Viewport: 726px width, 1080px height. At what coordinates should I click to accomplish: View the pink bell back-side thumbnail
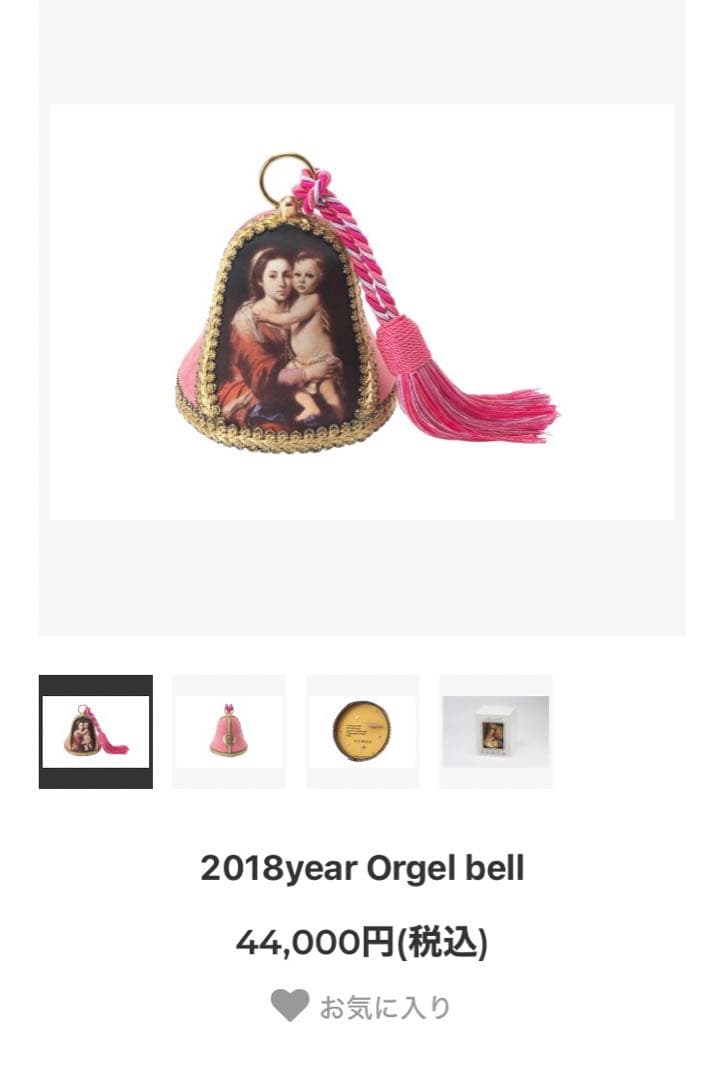pyautogui.click(x=229, y=732)
